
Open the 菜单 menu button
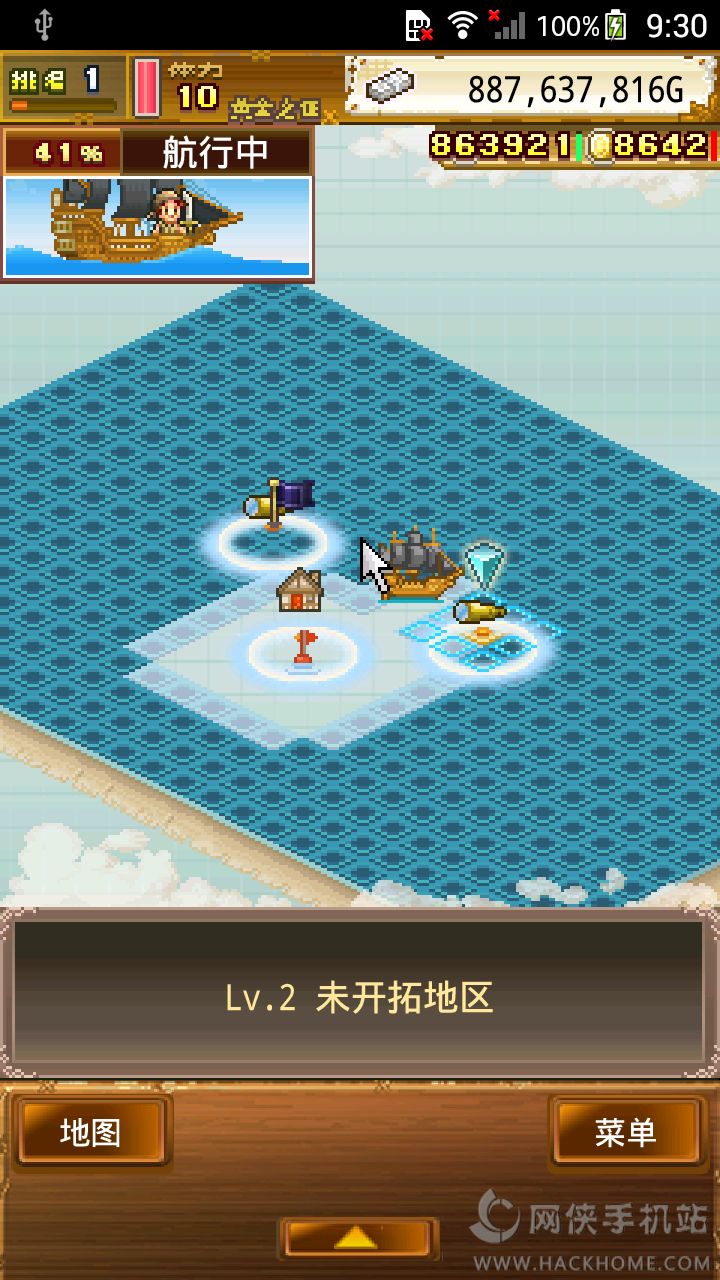[x=625, y=1132]
